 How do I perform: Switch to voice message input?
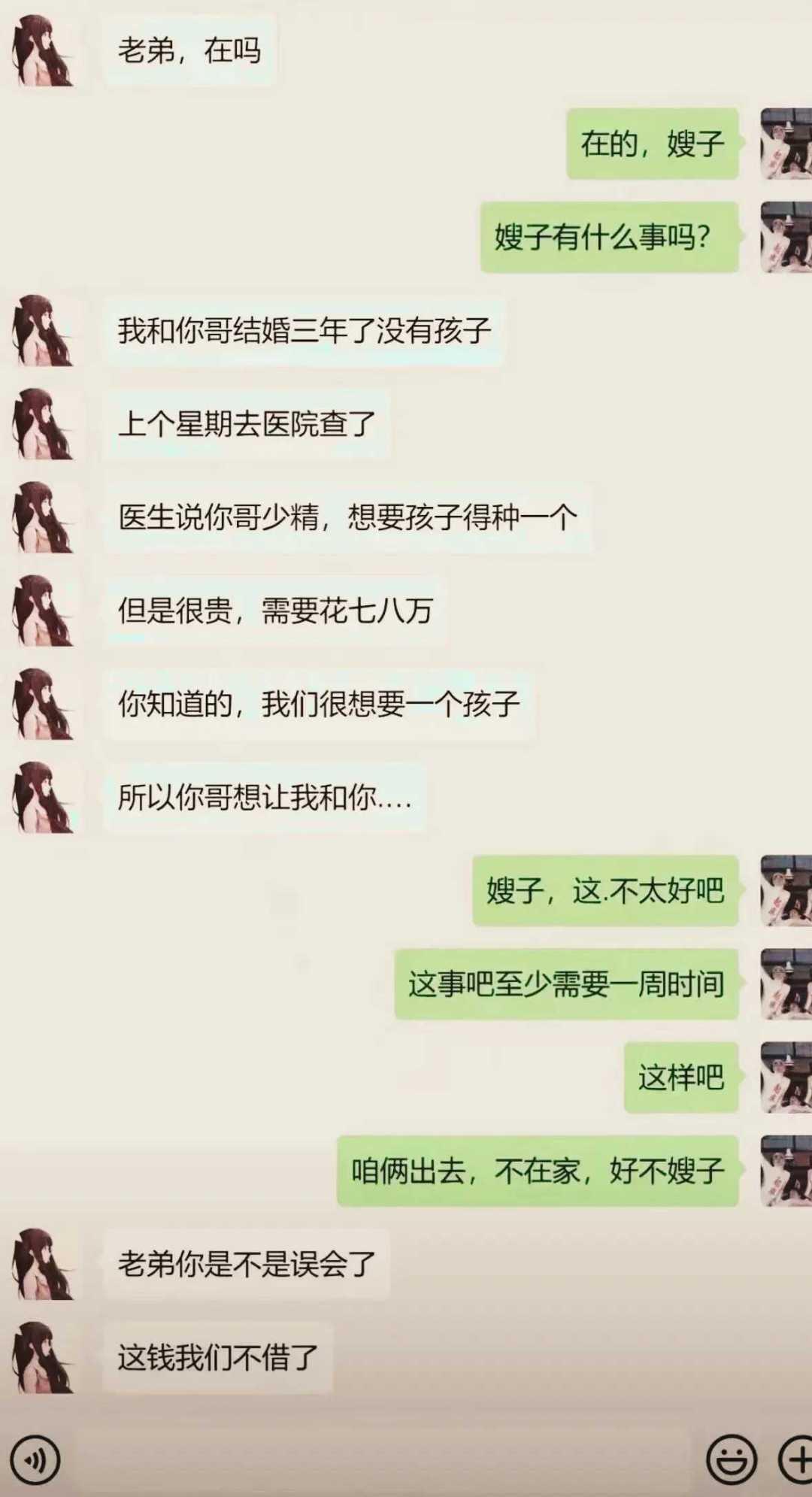point(35,1459)
